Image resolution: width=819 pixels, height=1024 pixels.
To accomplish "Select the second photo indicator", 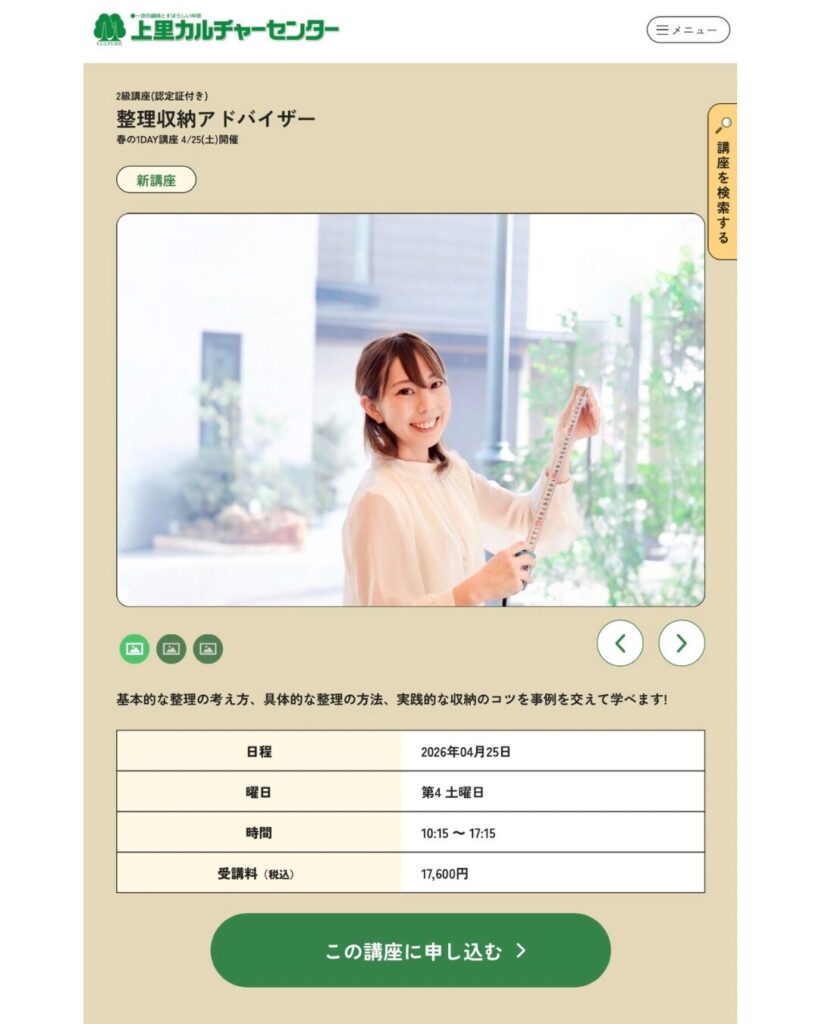I will 171,649.
